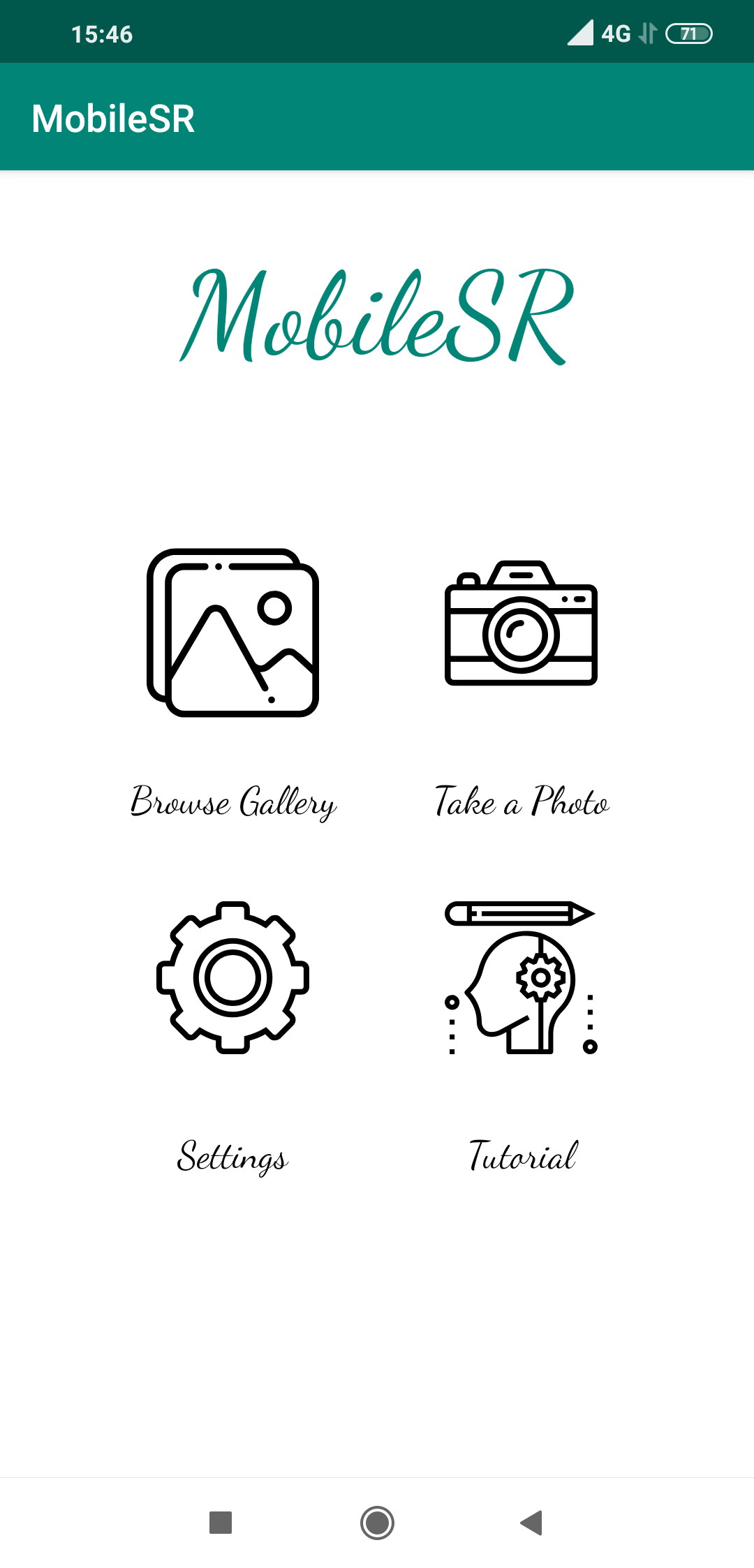Launch the Take a Photo camera option
Viewport: 754px width, 1568px height.
[x=521, y=623]
